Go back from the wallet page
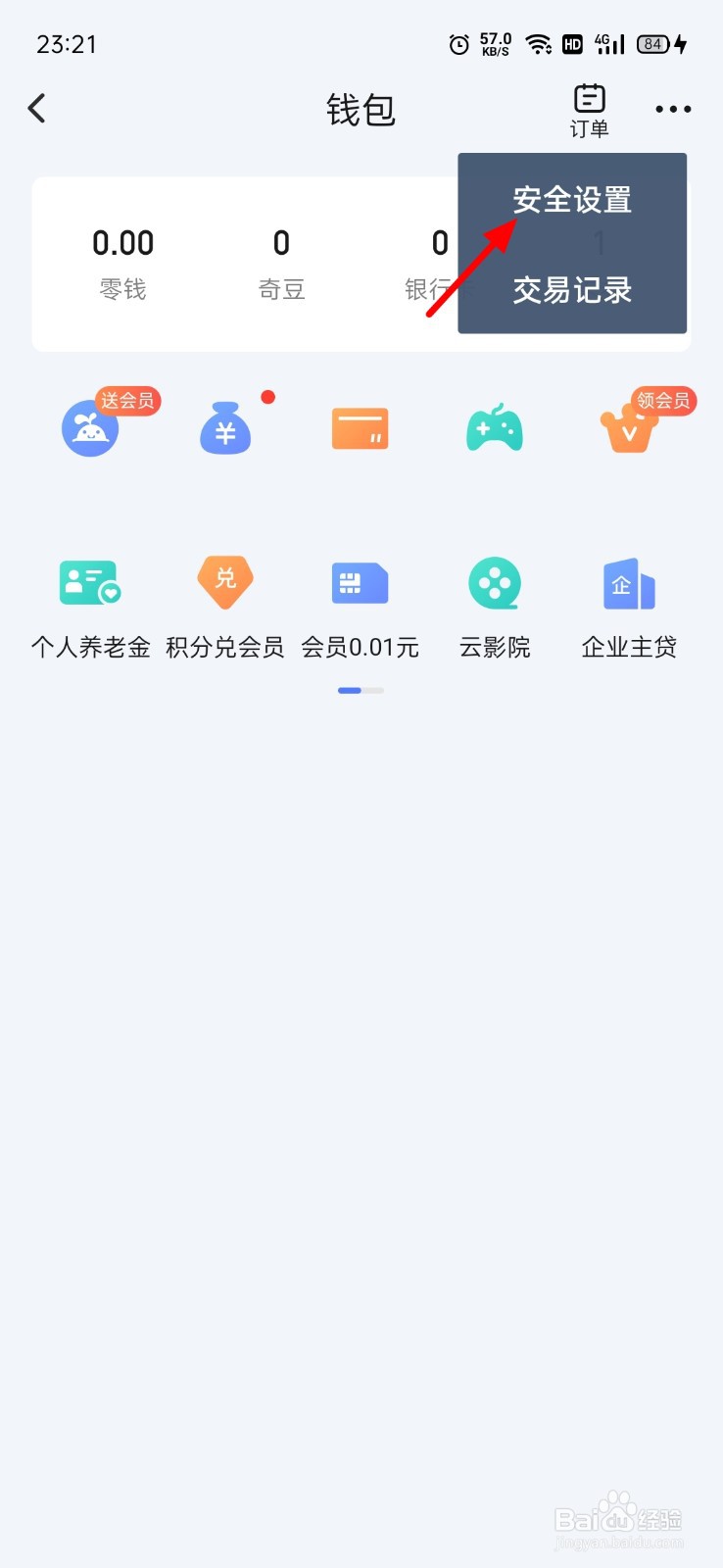The image size is (723, 1568). 37,109
